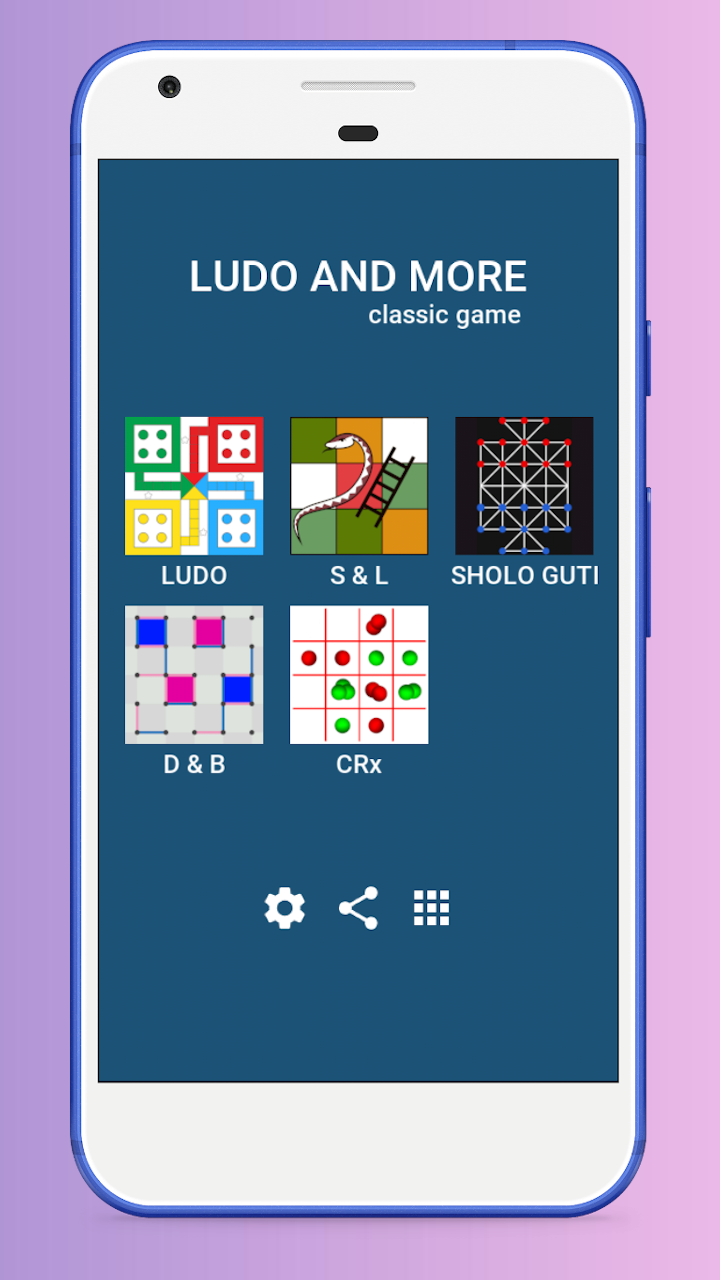The height and width of the screenshot is (1280, 720).
Task: Select the CRx label
Action: (359, 764)
